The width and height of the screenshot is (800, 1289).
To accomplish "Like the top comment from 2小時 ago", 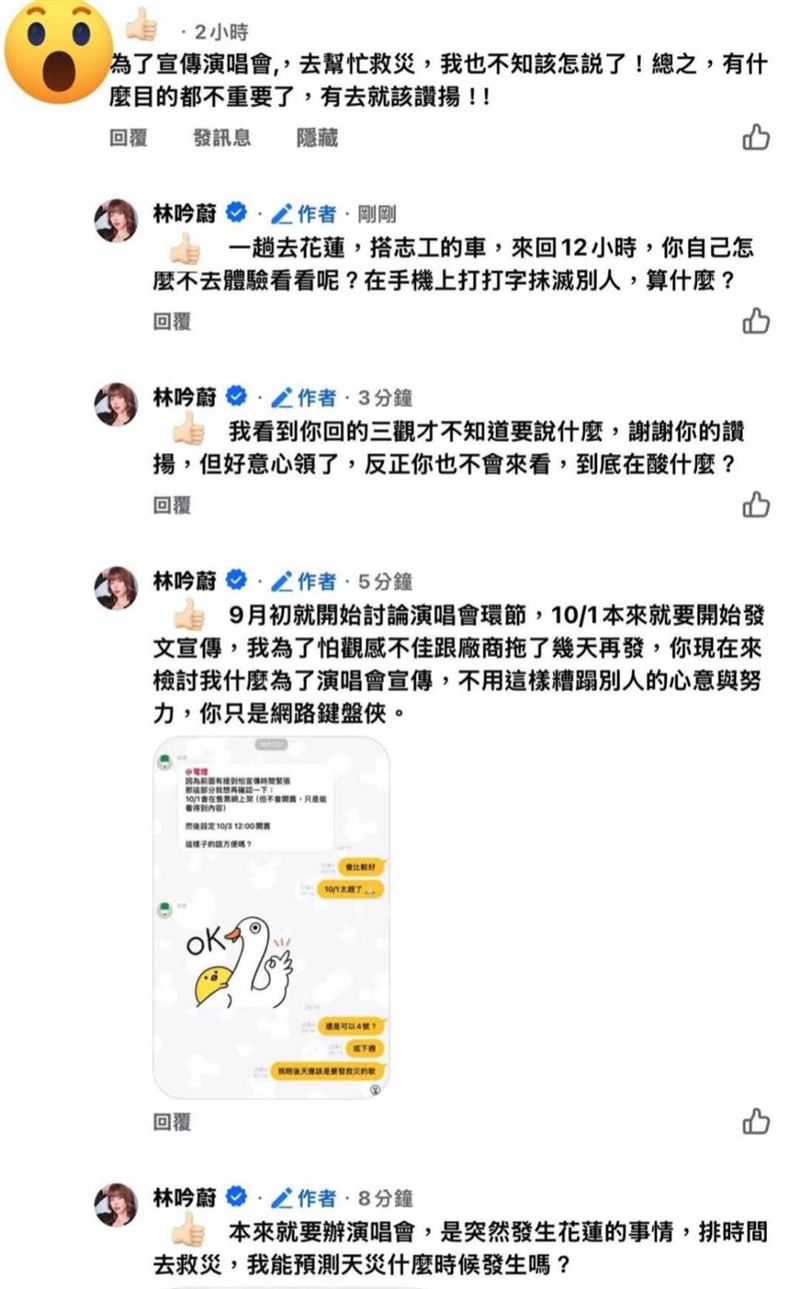I will click(x=756, y=137).
